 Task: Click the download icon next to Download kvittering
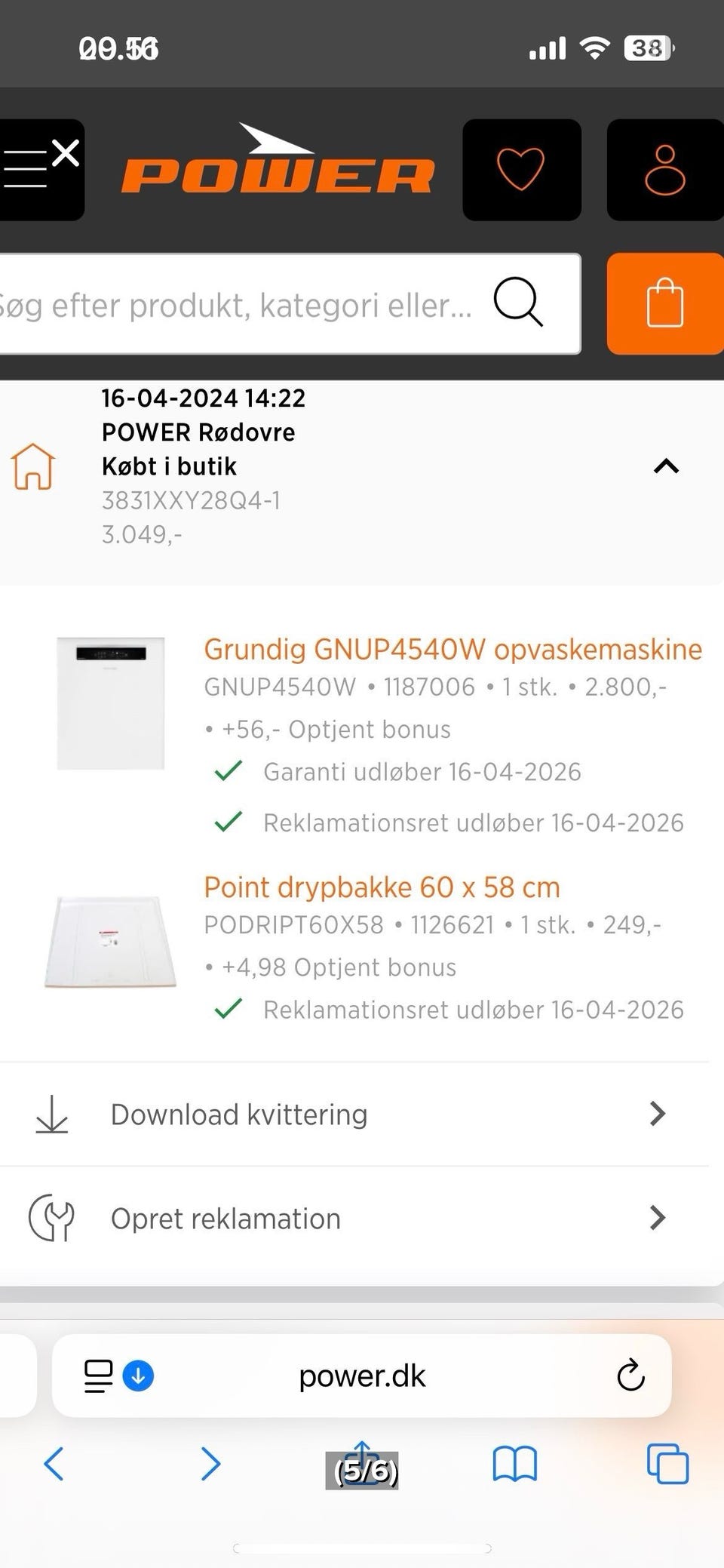tap(51, 1114)
